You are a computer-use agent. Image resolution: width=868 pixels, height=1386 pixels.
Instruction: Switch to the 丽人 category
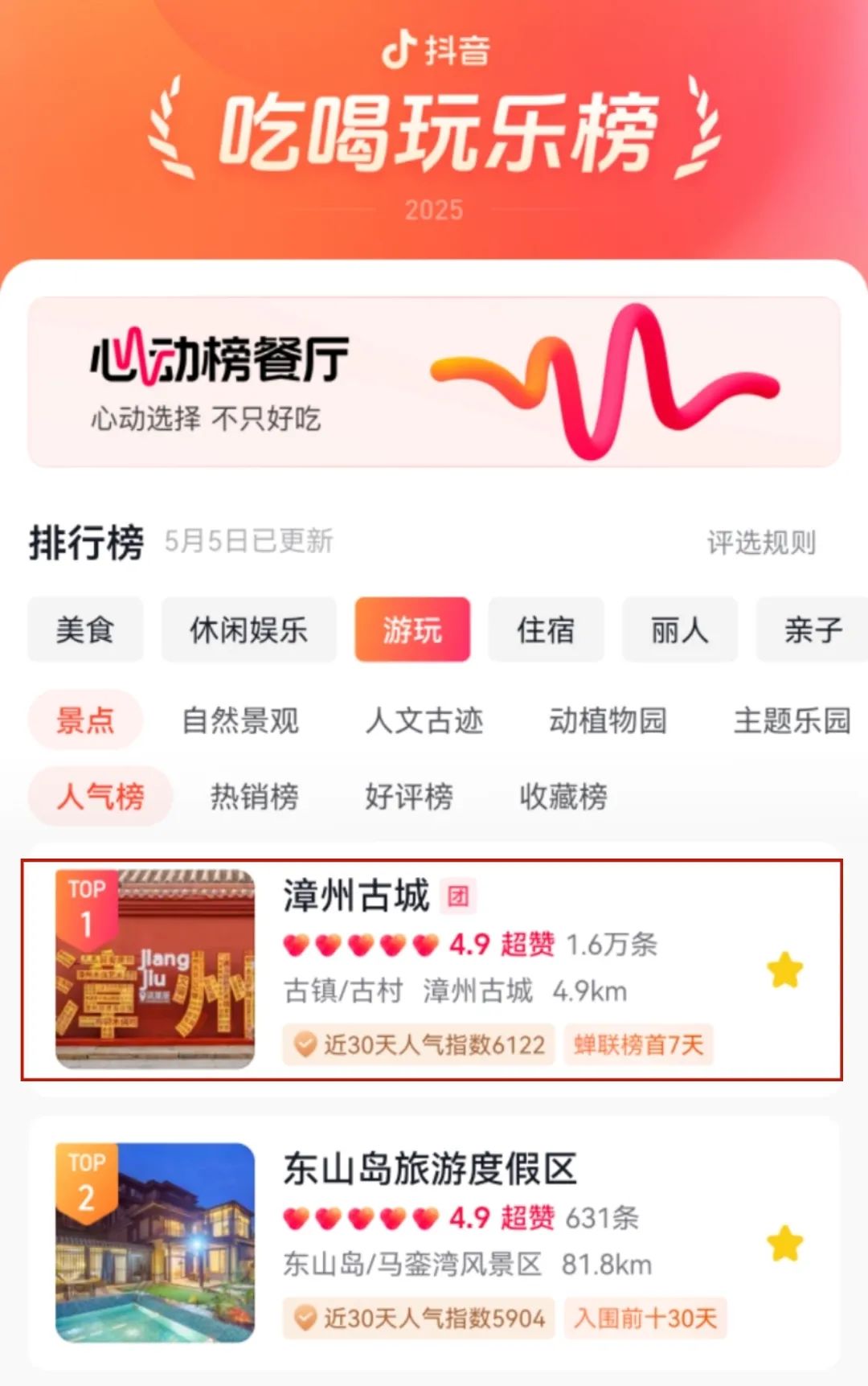tap(679, 629)
